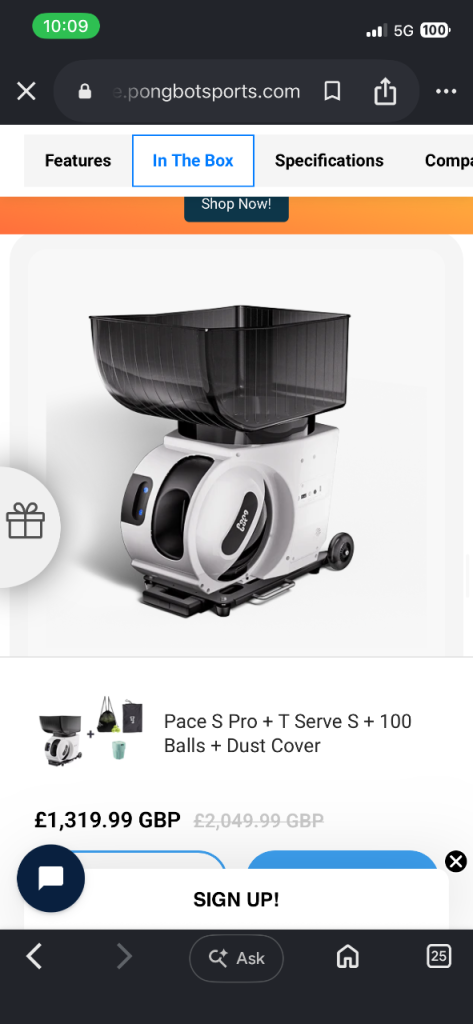
Task: Dismiss the sign up banner
Action: [456, 861]
